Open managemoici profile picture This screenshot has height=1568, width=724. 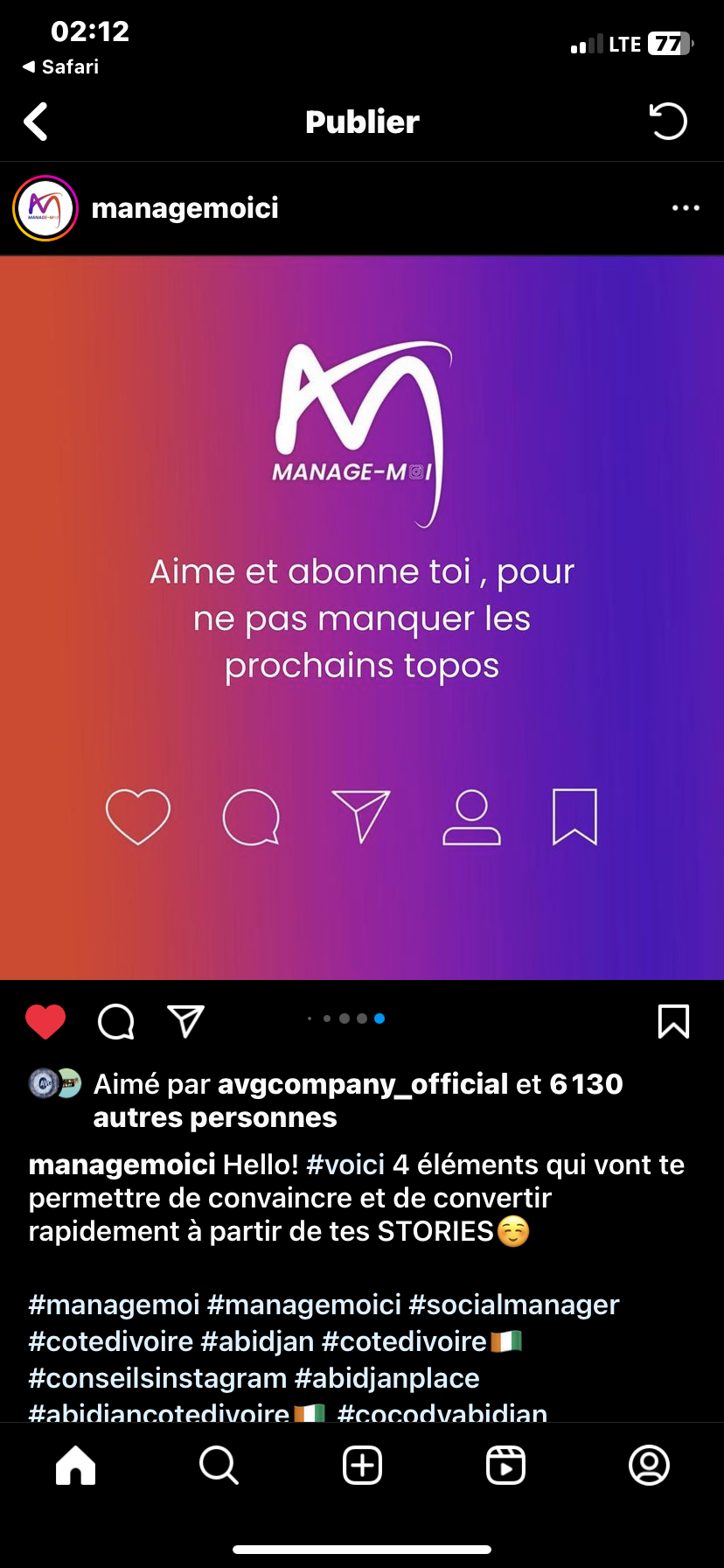(45, 208)
